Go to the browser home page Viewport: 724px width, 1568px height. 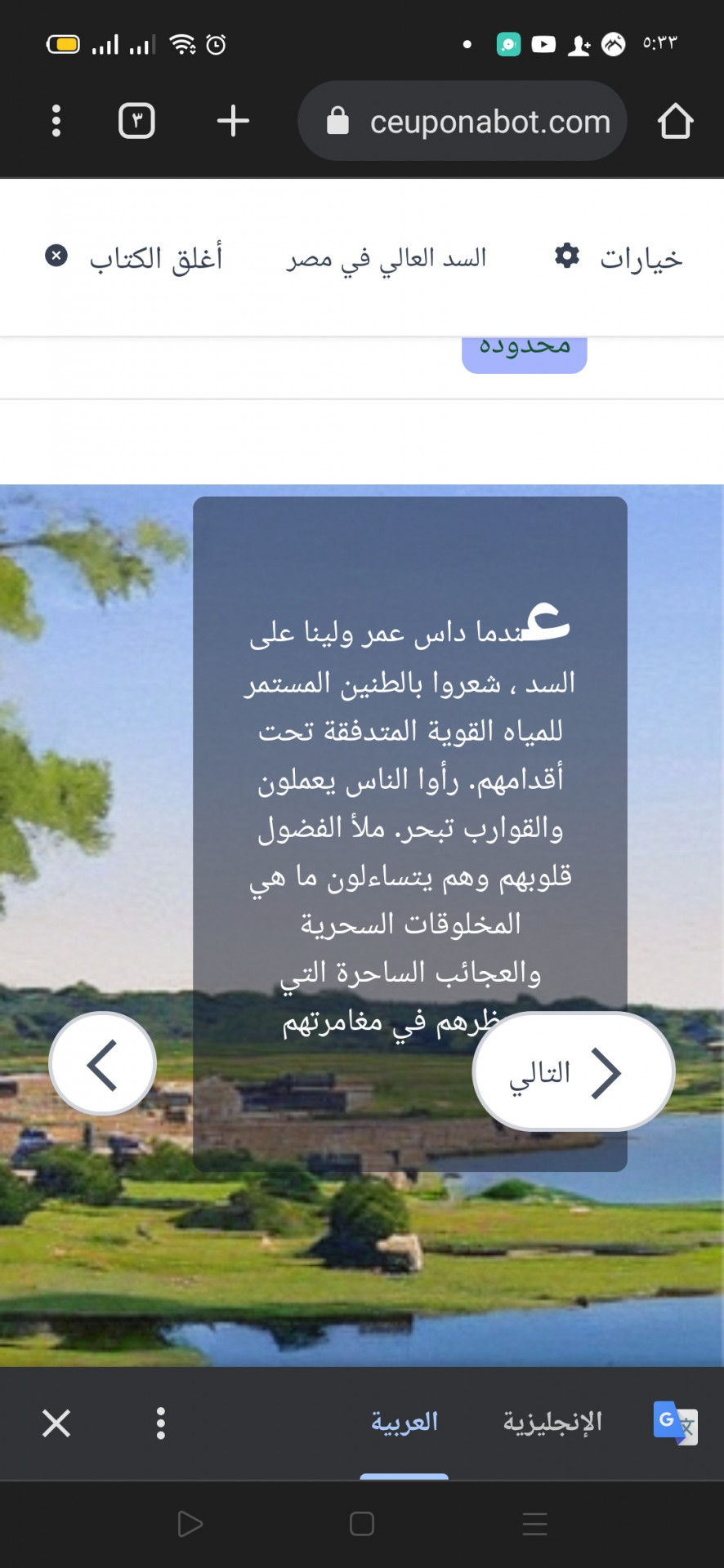675,121
